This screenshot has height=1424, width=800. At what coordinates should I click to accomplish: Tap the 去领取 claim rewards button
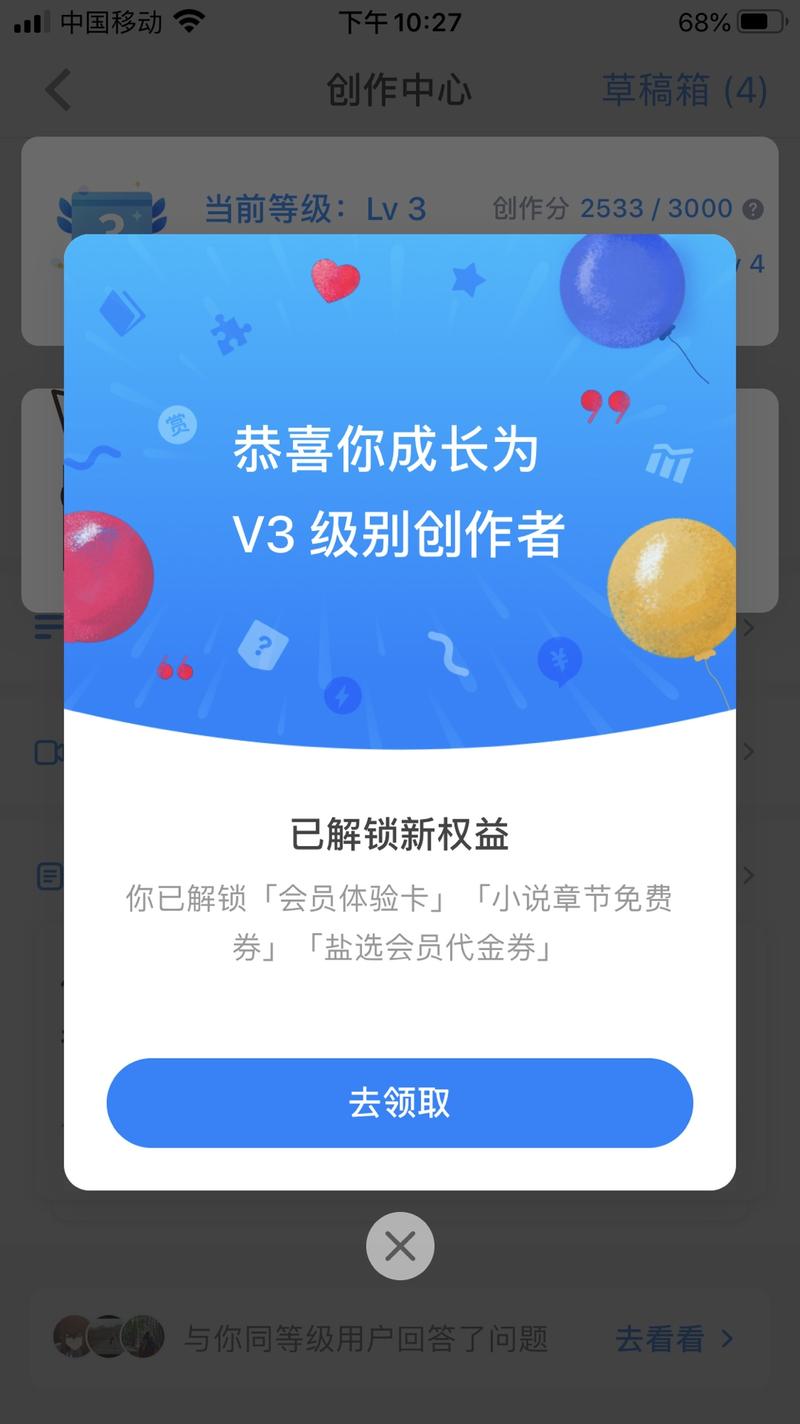click(x=400, y=1101)
